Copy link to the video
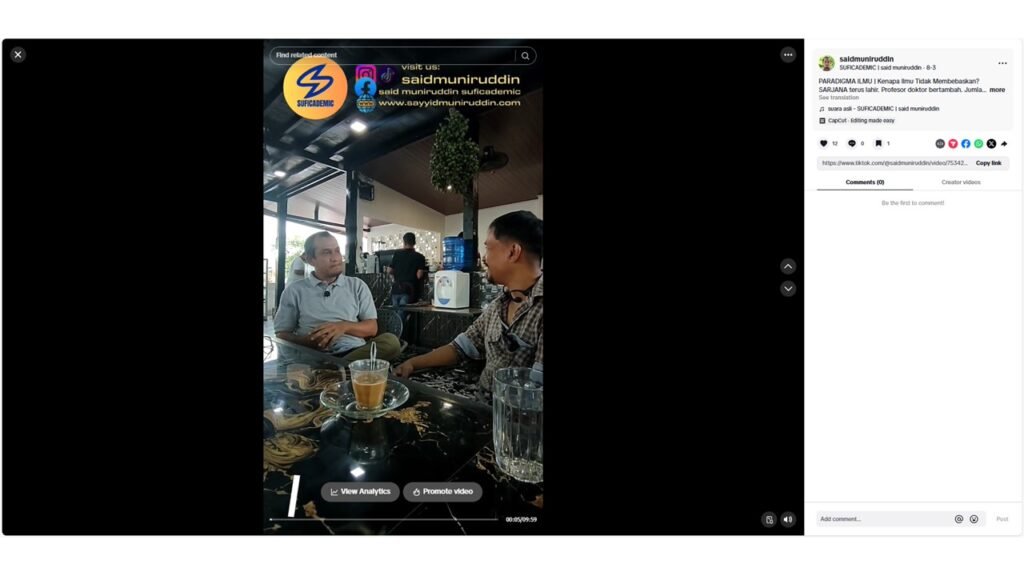The height and width of the screenshot is (576, 1024). (x=989, y=163)
